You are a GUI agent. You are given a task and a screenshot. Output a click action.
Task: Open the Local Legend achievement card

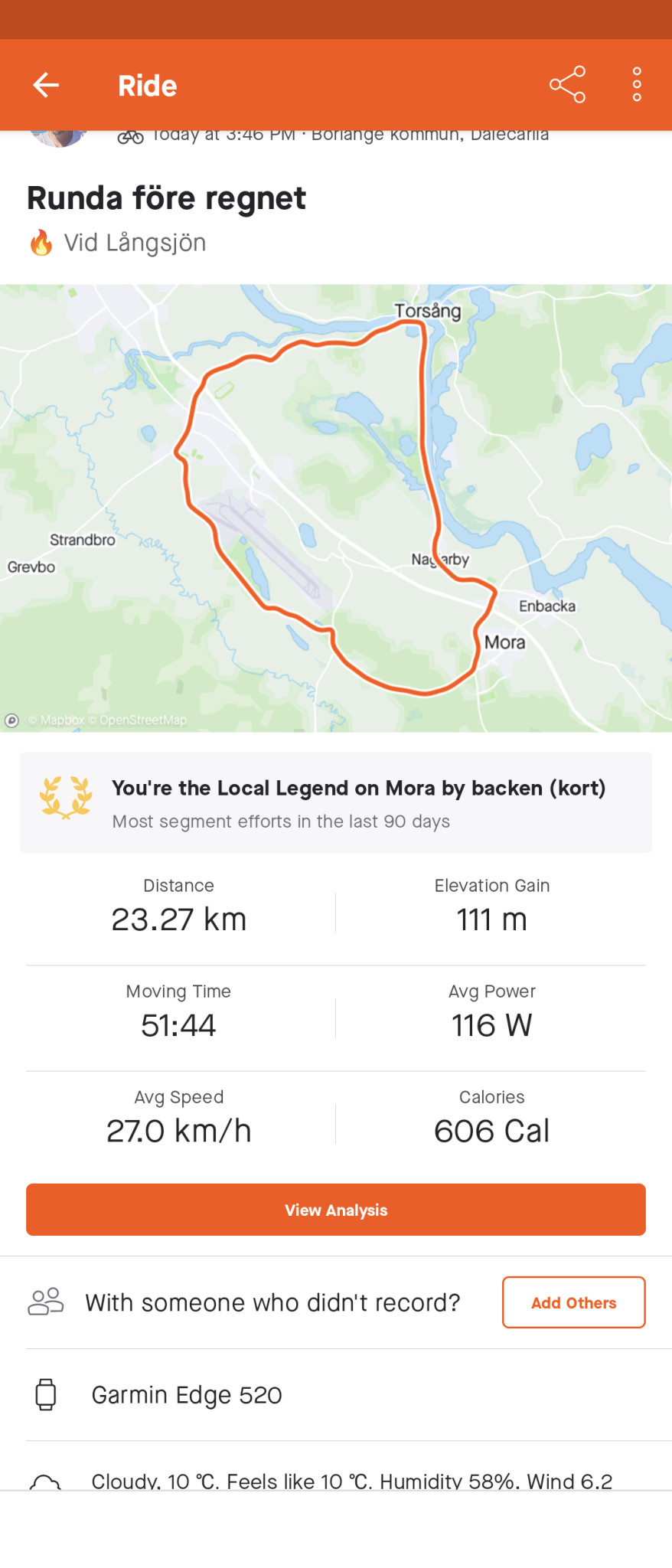pyautogui.click(x=336, y=802)
